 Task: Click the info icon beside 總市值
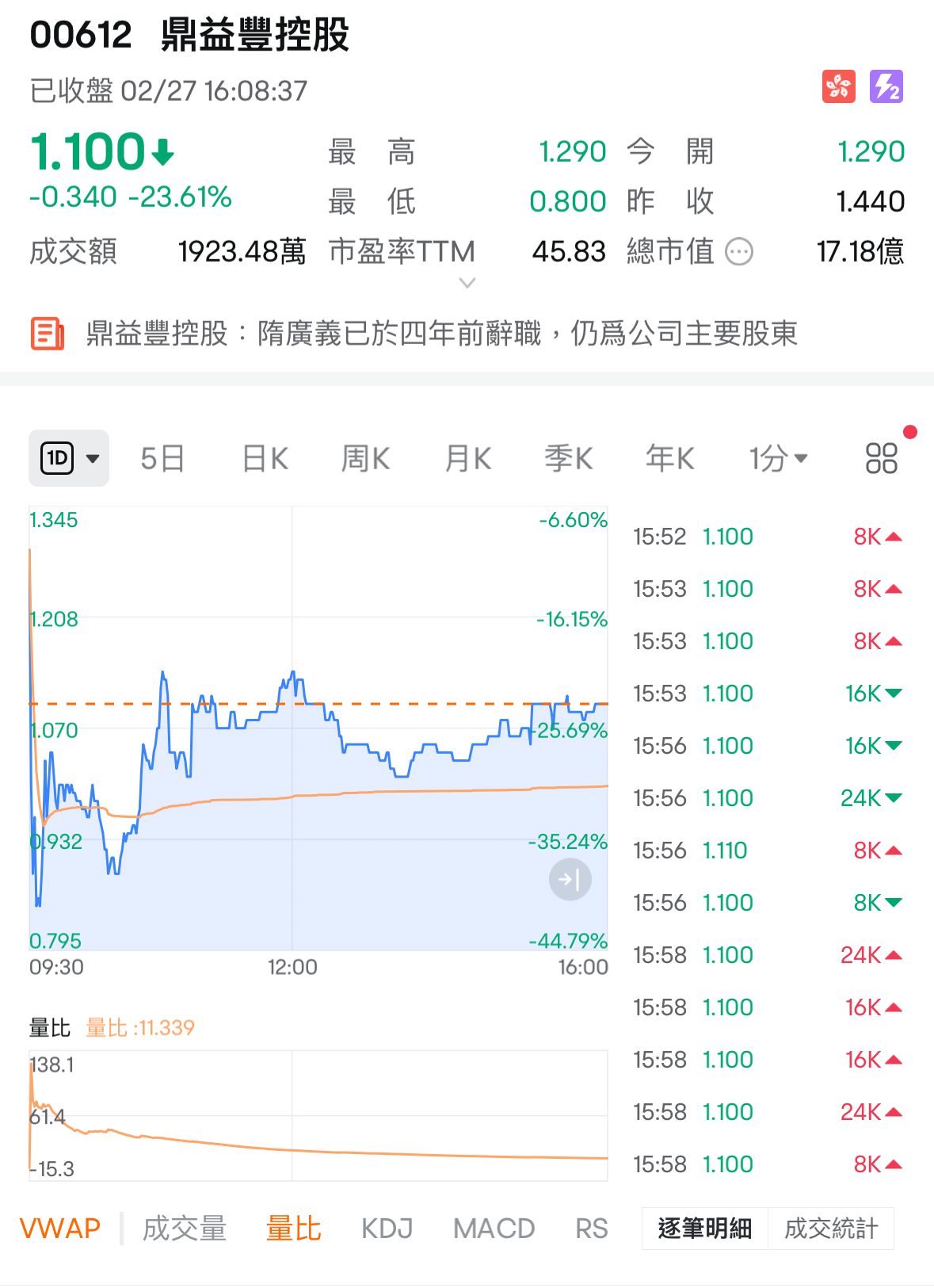pyautogui.click(x=738, y=252)
